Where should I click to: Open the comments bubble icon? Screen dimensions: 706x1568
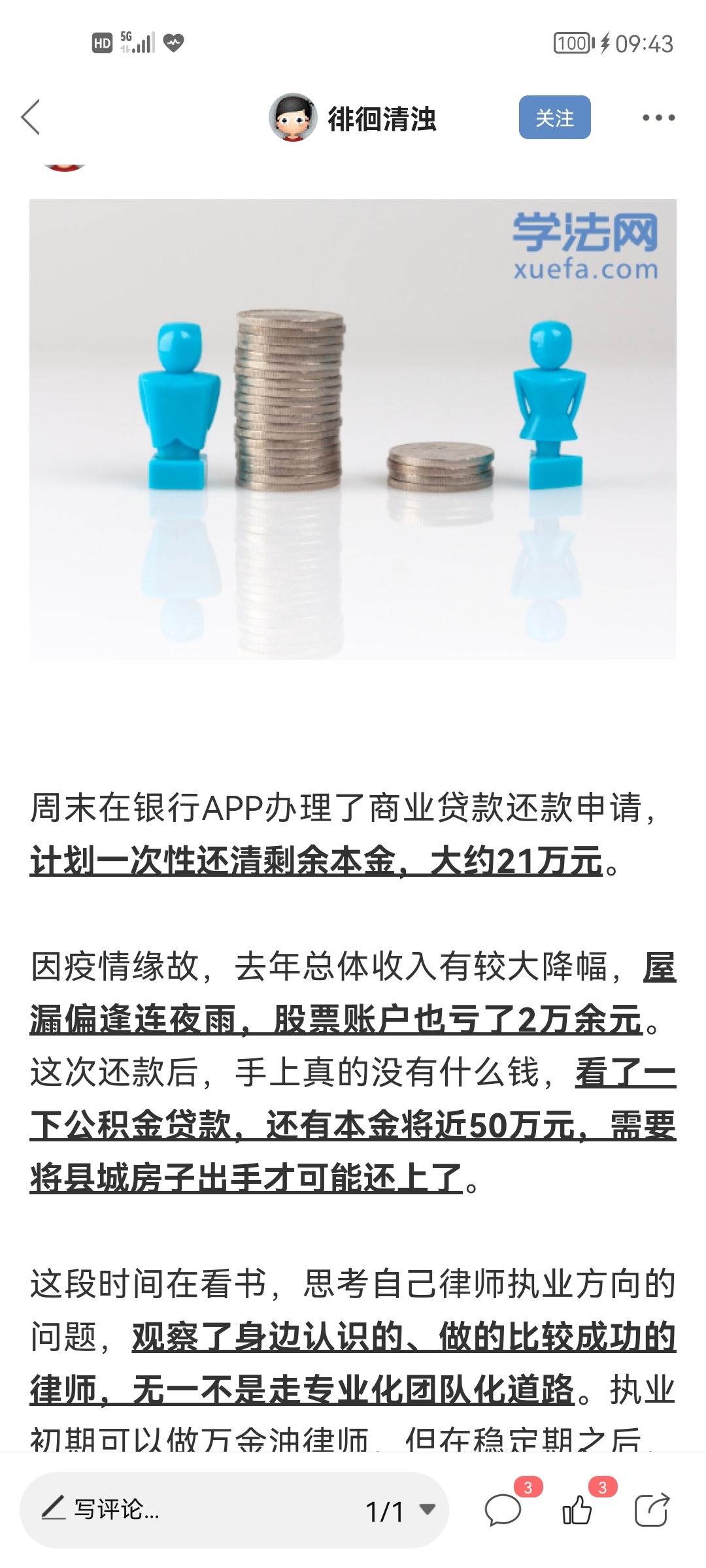point(502,1511)
